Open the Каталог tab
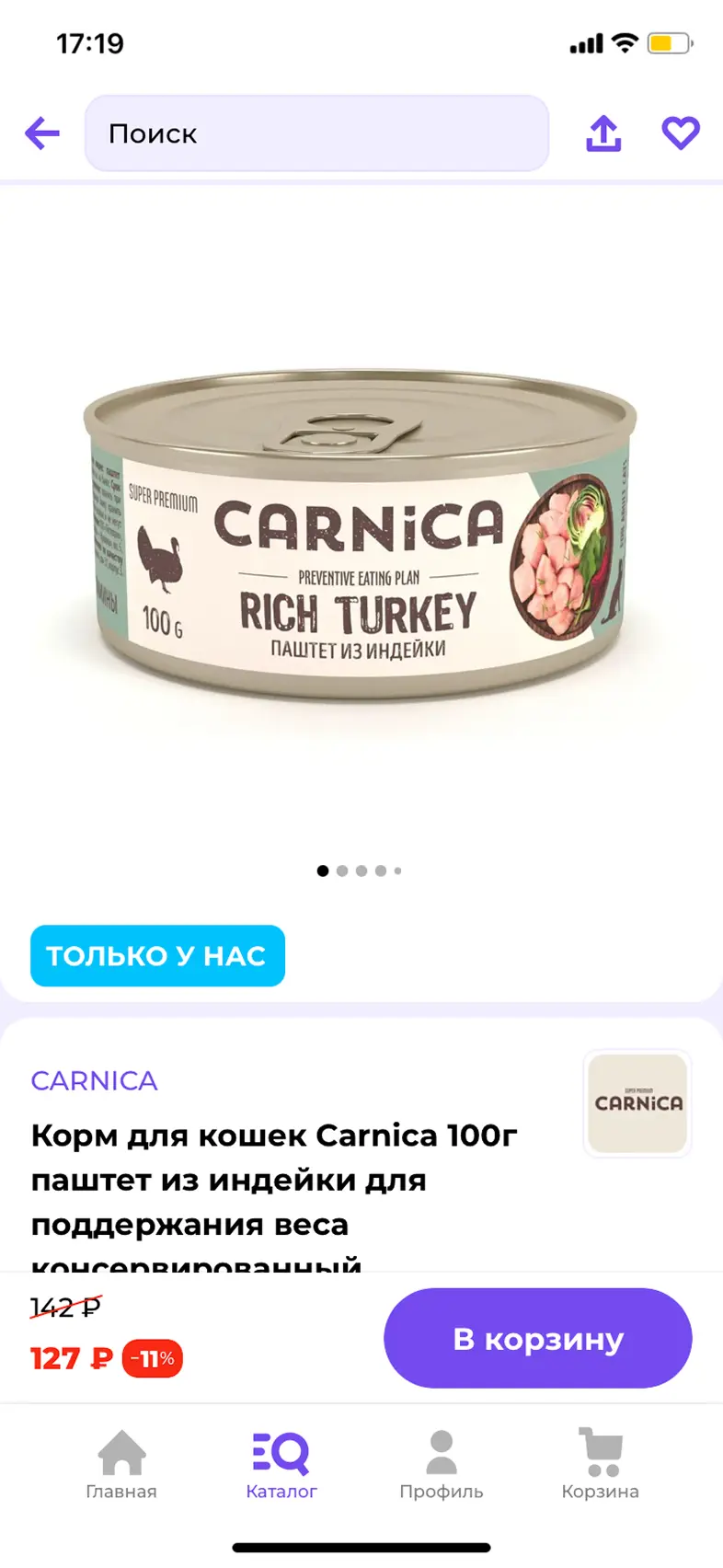This screenshot has width=723, height=1568. point(281,1465)
